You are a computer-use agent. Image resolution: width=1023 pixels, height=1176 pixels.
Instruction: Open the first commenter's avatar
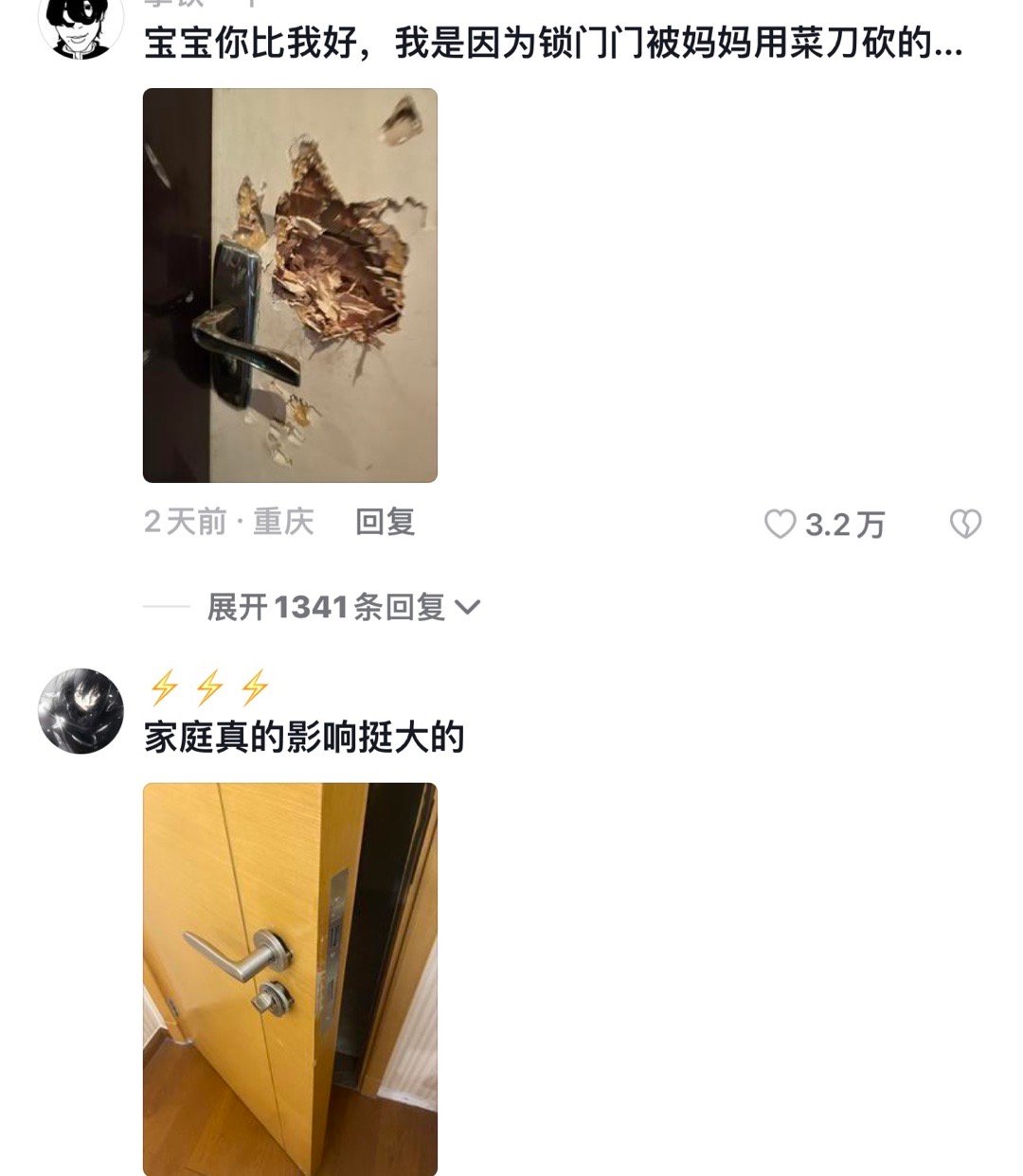[x=81, y=27]
